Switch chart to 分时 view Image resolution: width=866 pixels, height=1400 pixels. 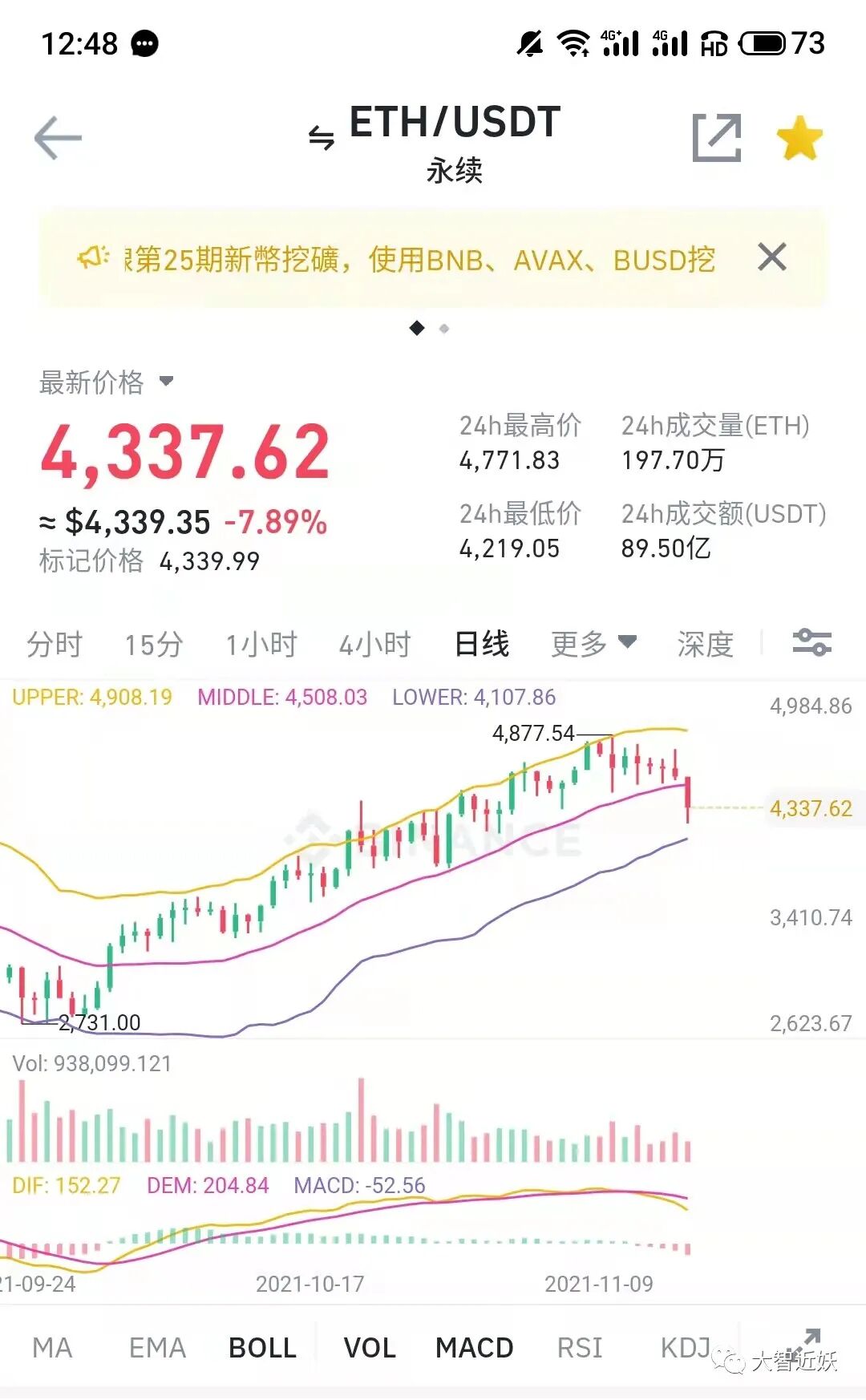55,644
